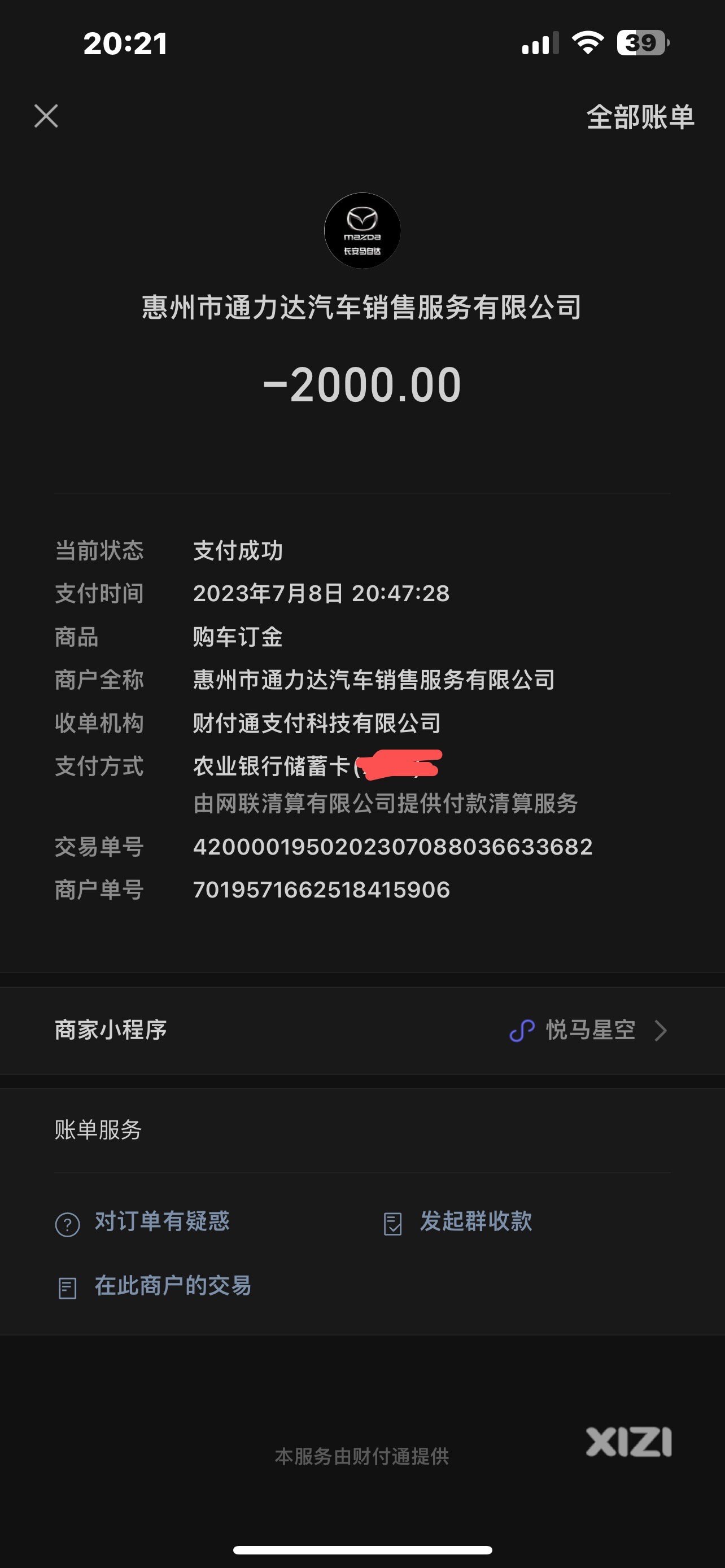Start a group collection via 发起群收款
725x1568 pixels.
(475, 1221)
